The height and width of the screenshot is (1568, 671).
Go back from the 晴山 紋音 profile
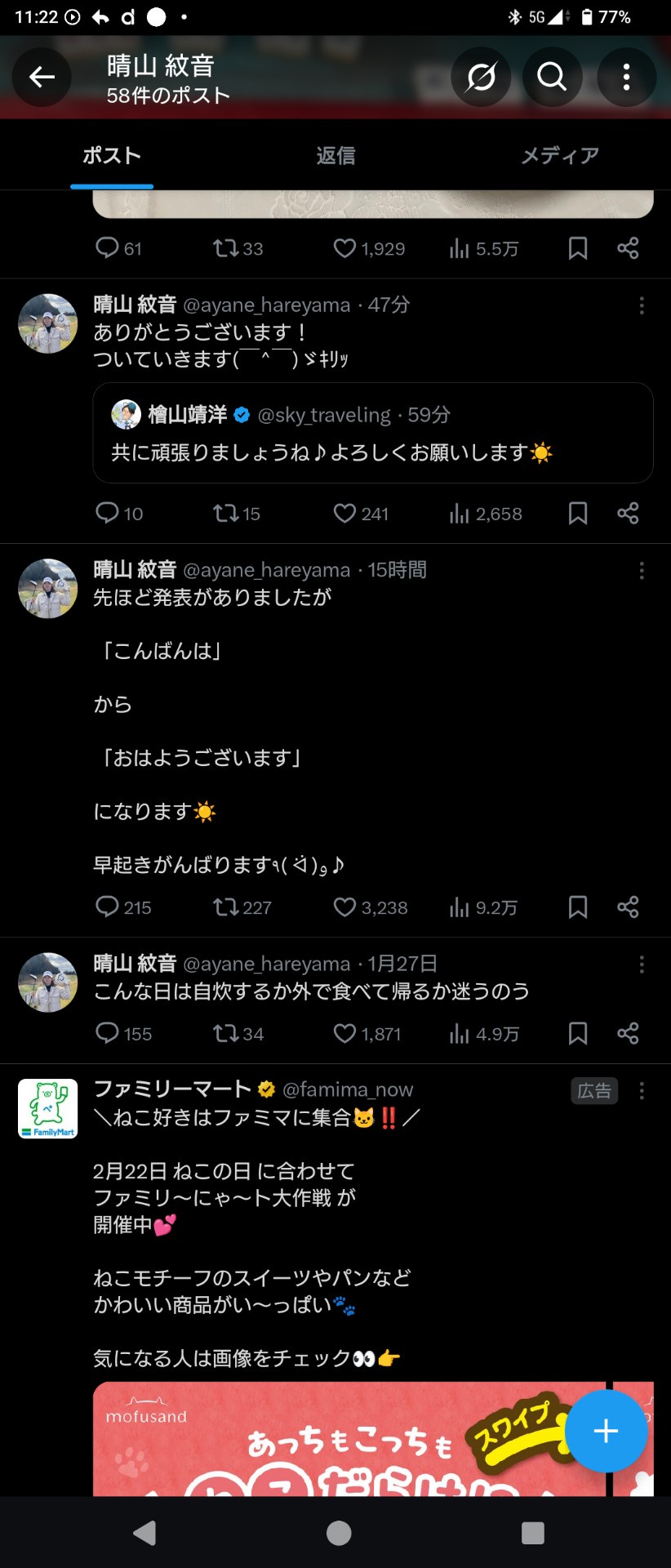(42, 78)
